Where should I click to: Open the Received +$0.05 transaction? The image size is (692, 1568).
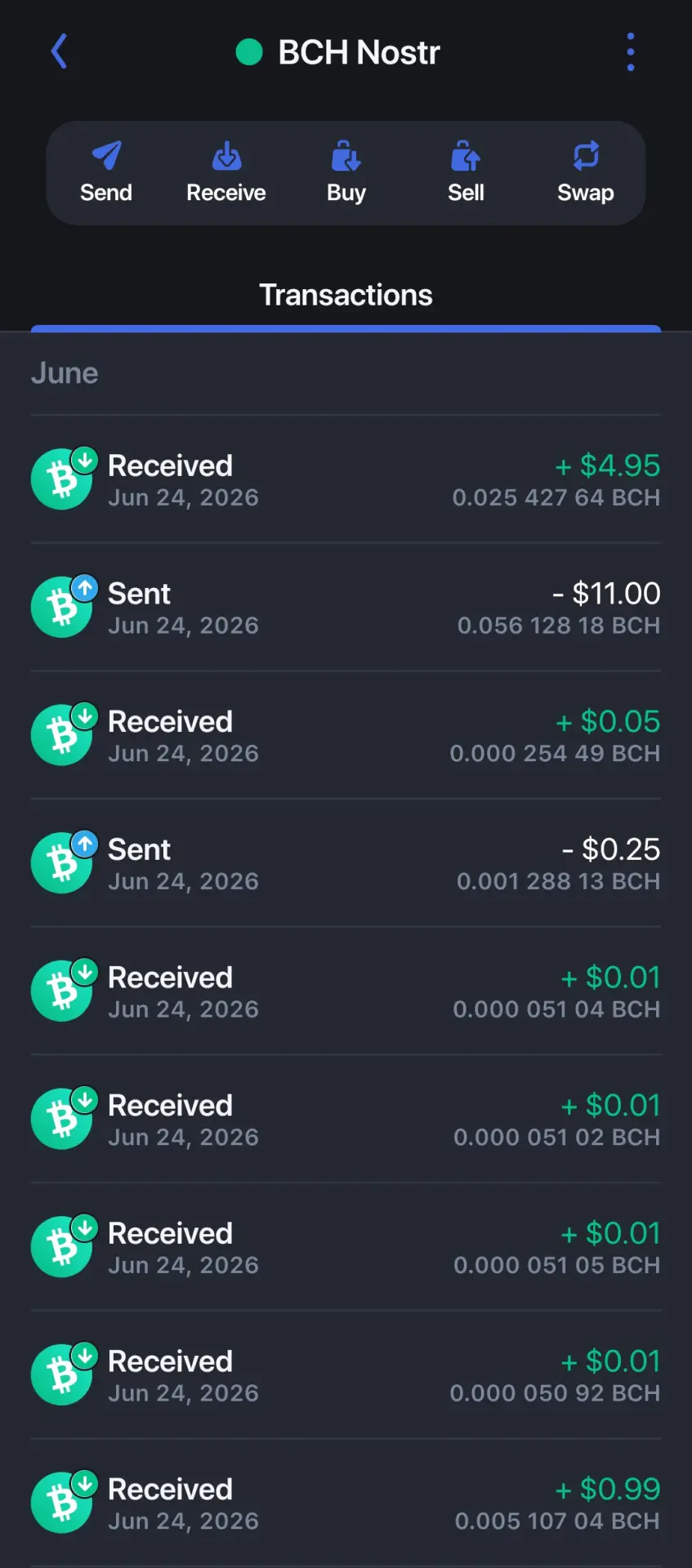pos(346,735)
